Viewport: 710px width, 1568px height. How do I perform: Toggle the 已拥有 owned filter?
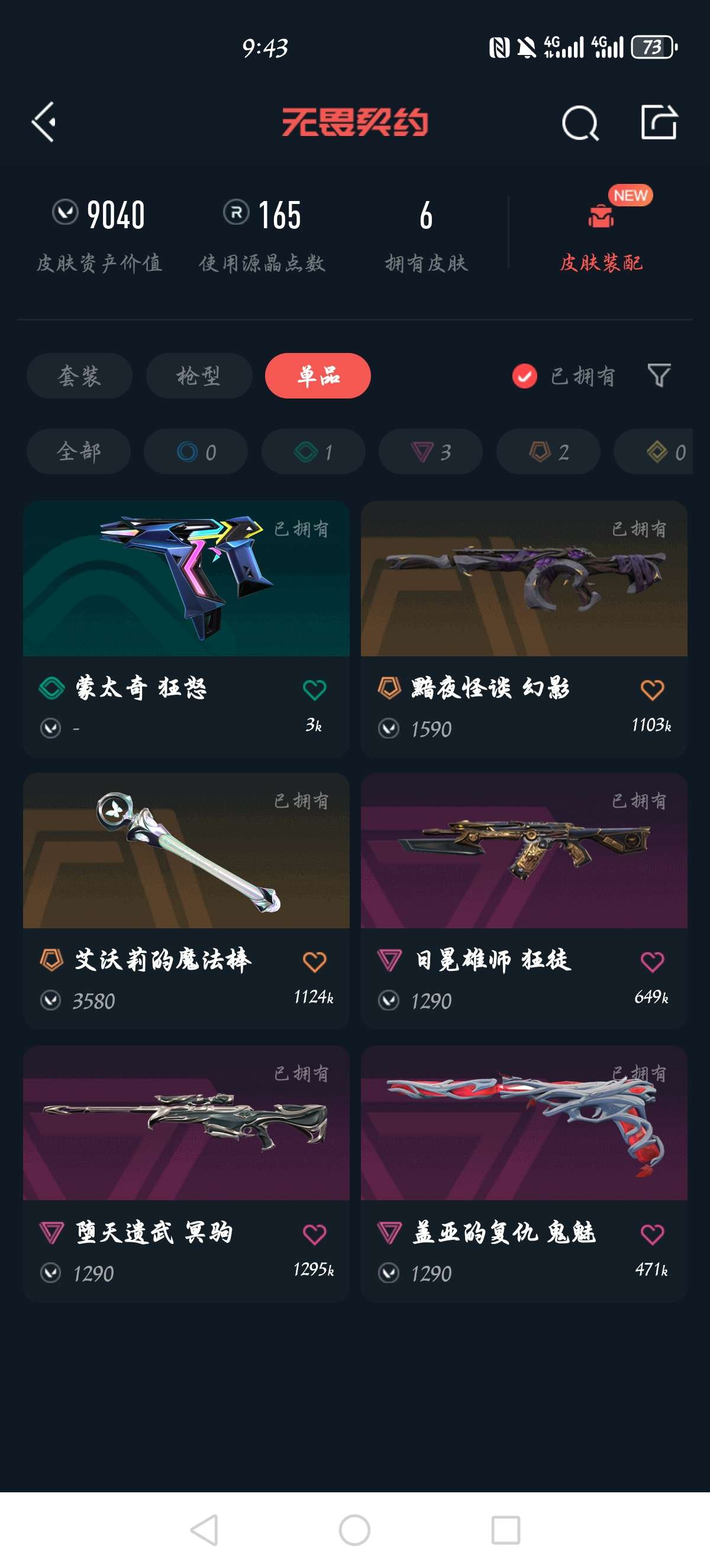point(563,376)
